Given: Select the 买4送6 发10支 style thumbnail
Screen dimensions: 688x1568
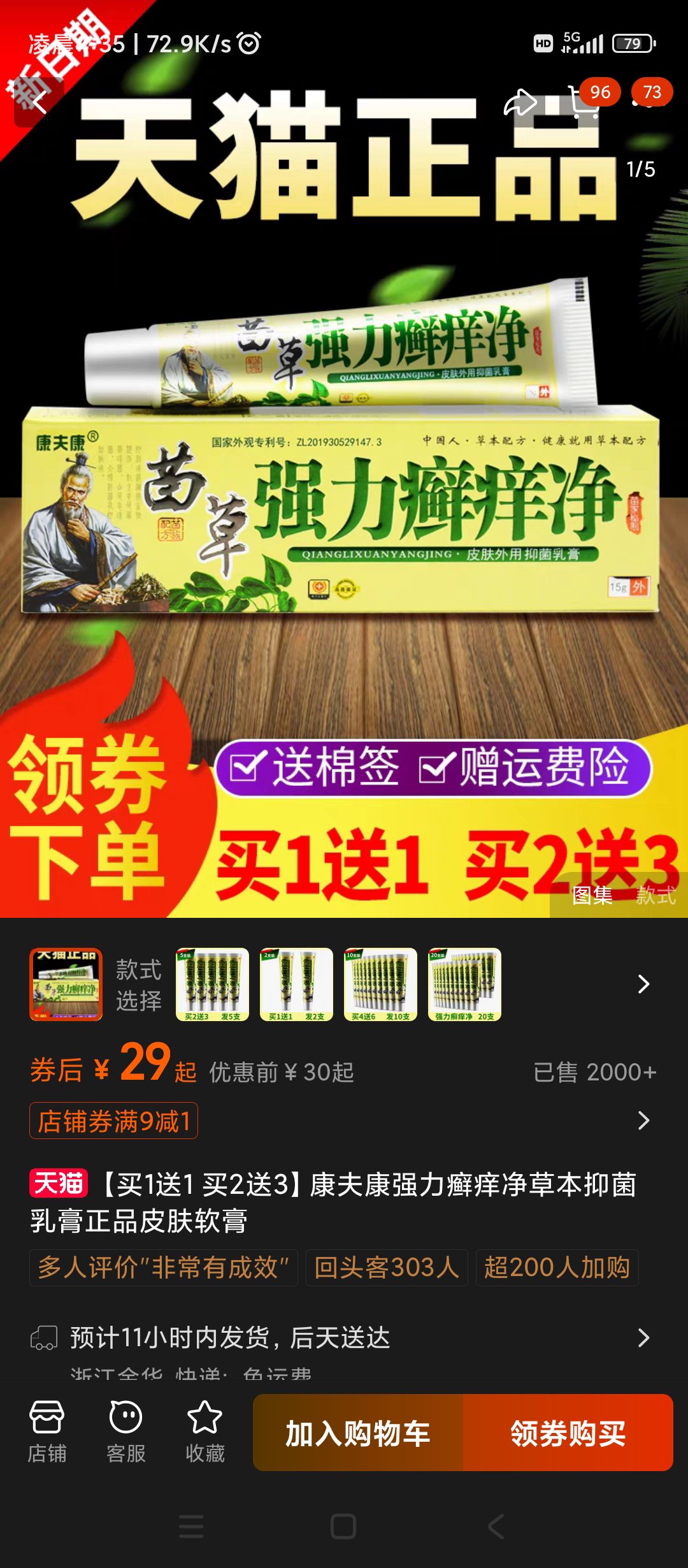Looking at the screenshot, I should [x=380, y=984].
